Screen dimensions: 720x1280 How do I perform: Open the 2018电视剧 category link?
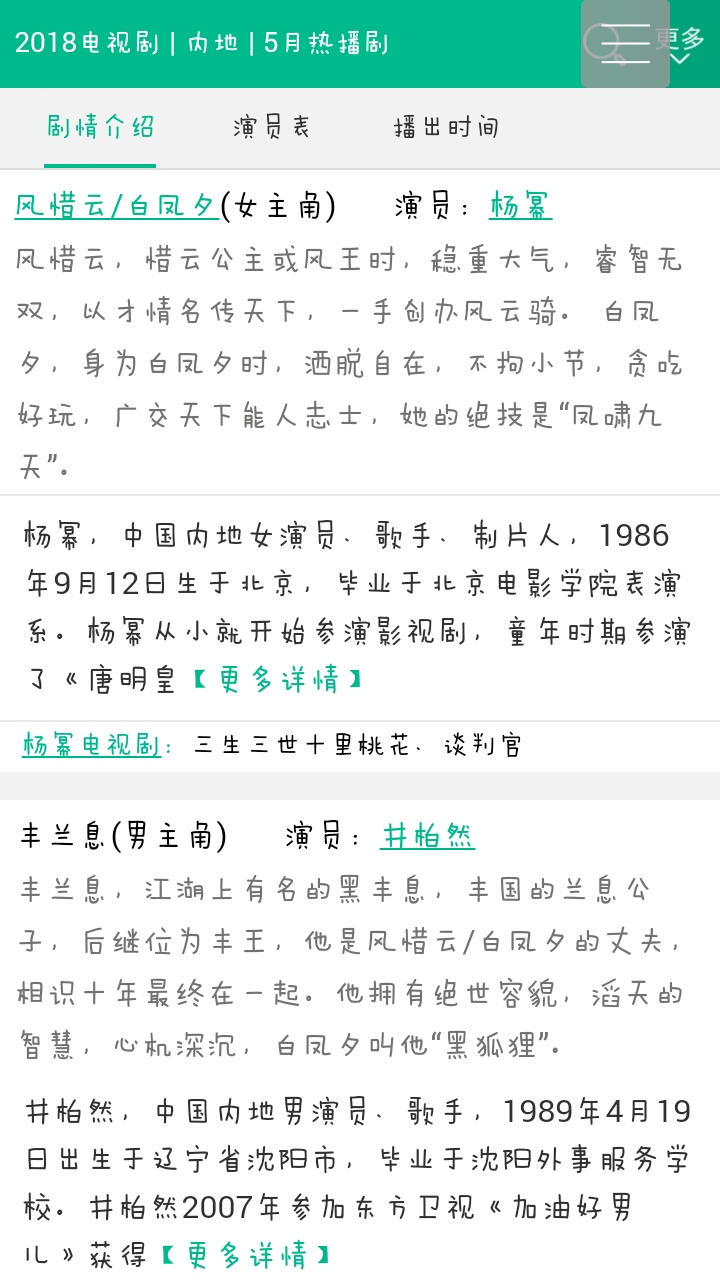(87, 44)
